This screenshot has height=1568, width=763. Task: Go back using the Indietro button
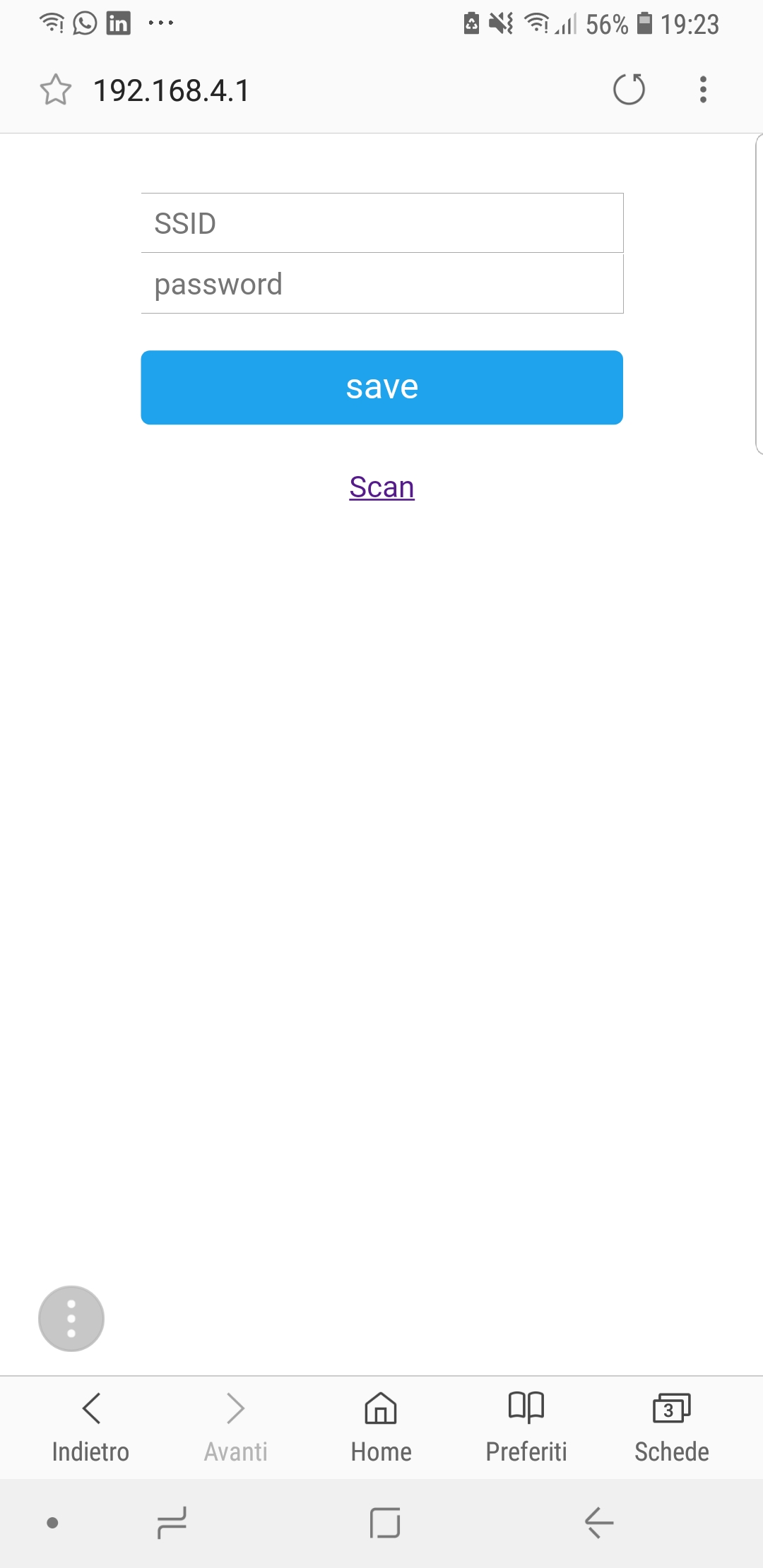[x=90, y=1427]
